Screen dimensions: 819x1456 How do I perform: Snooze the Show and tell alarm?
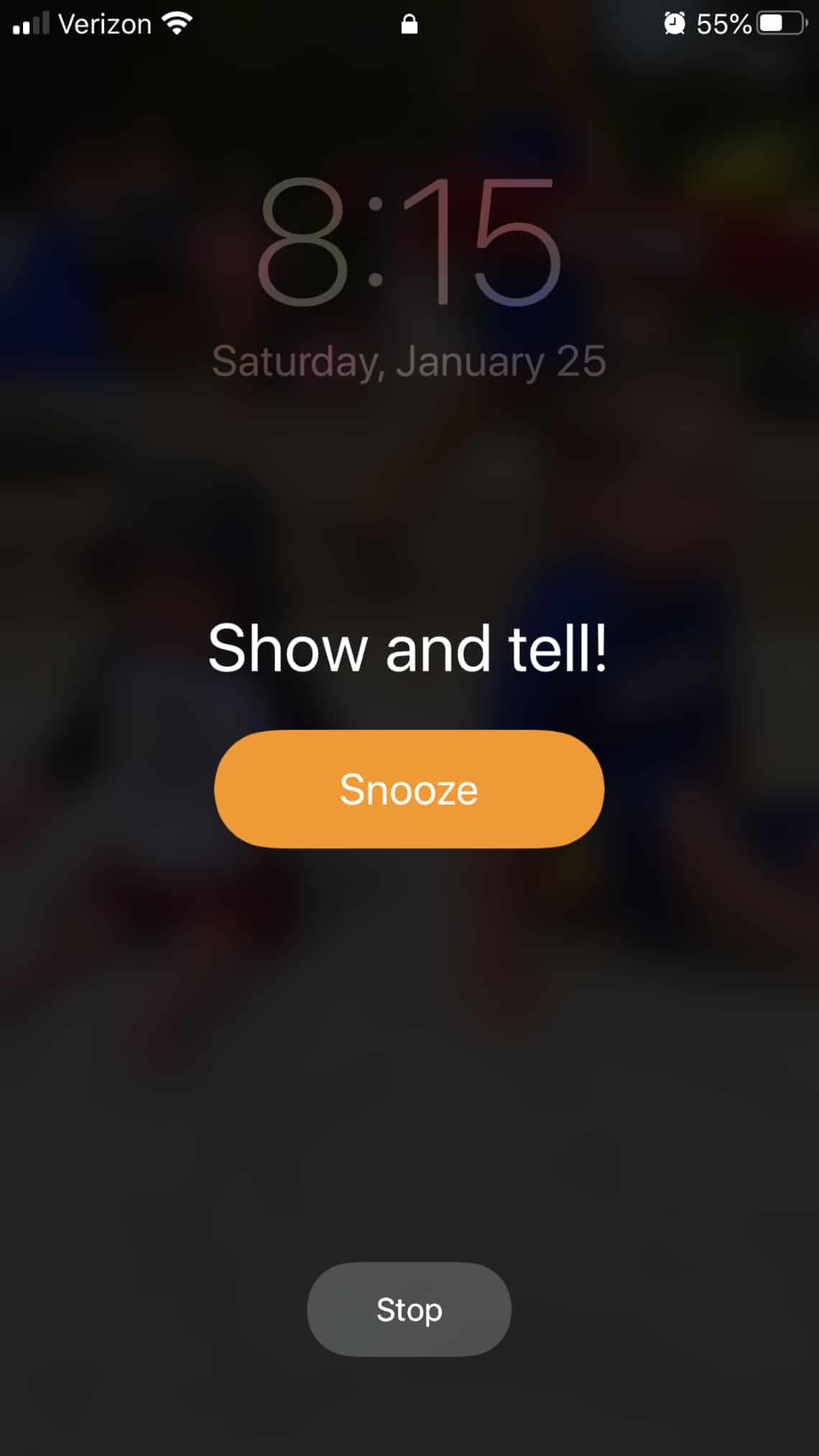tap(409, 789)
